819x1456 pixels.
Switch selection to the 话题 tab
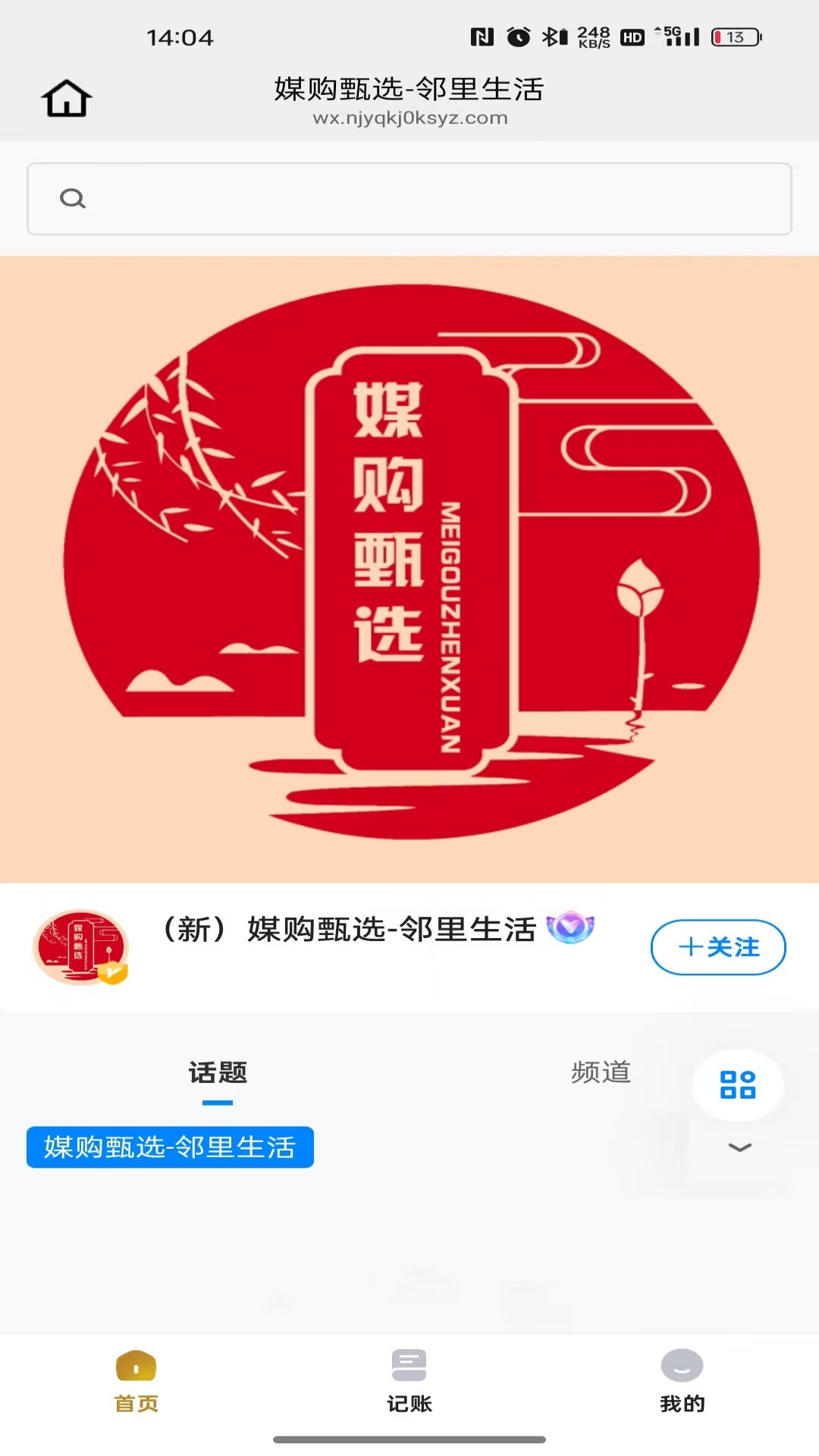(x=219, y=1073)
